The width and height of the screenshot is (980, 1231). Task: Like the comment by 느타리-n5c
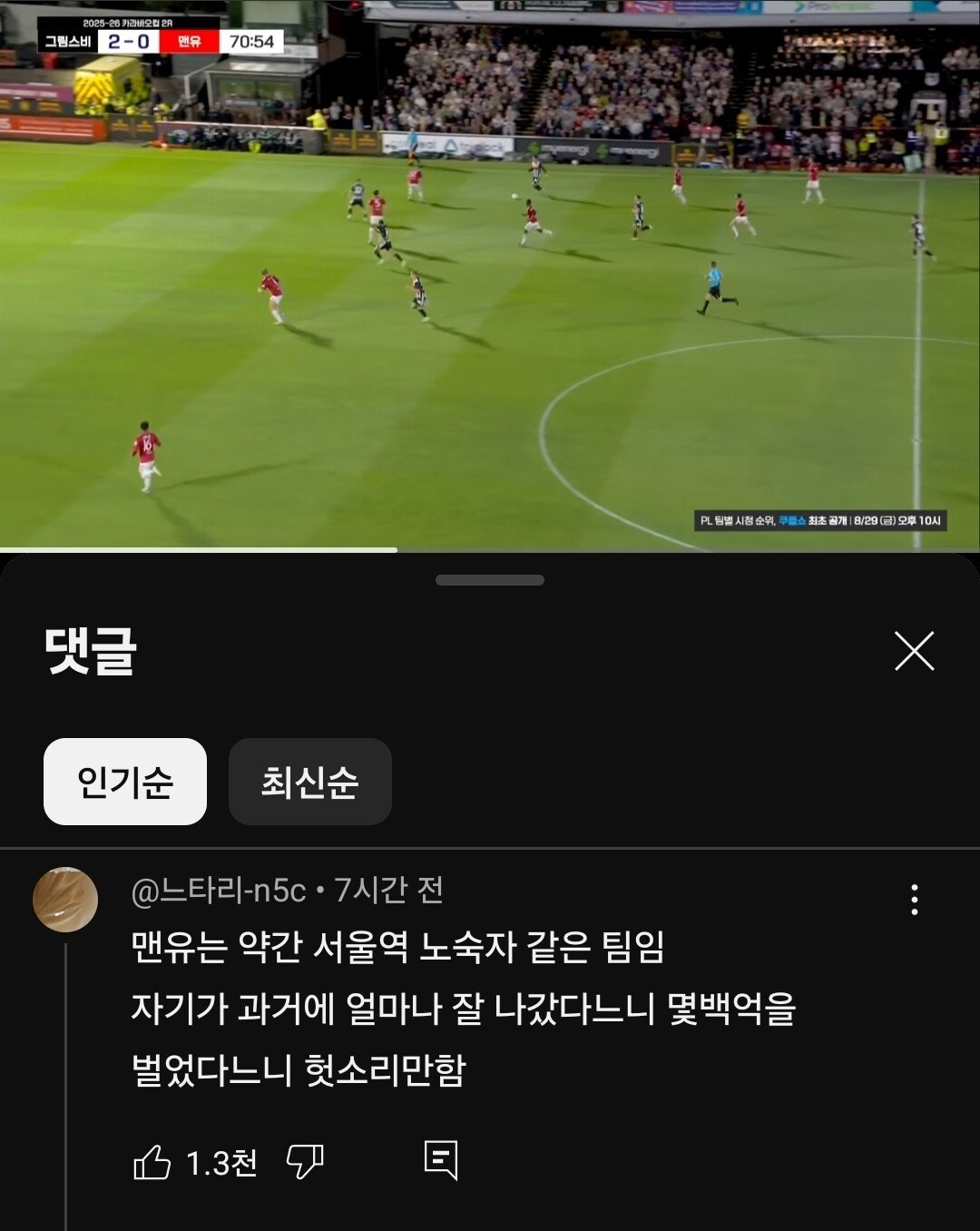point(152,1162)
